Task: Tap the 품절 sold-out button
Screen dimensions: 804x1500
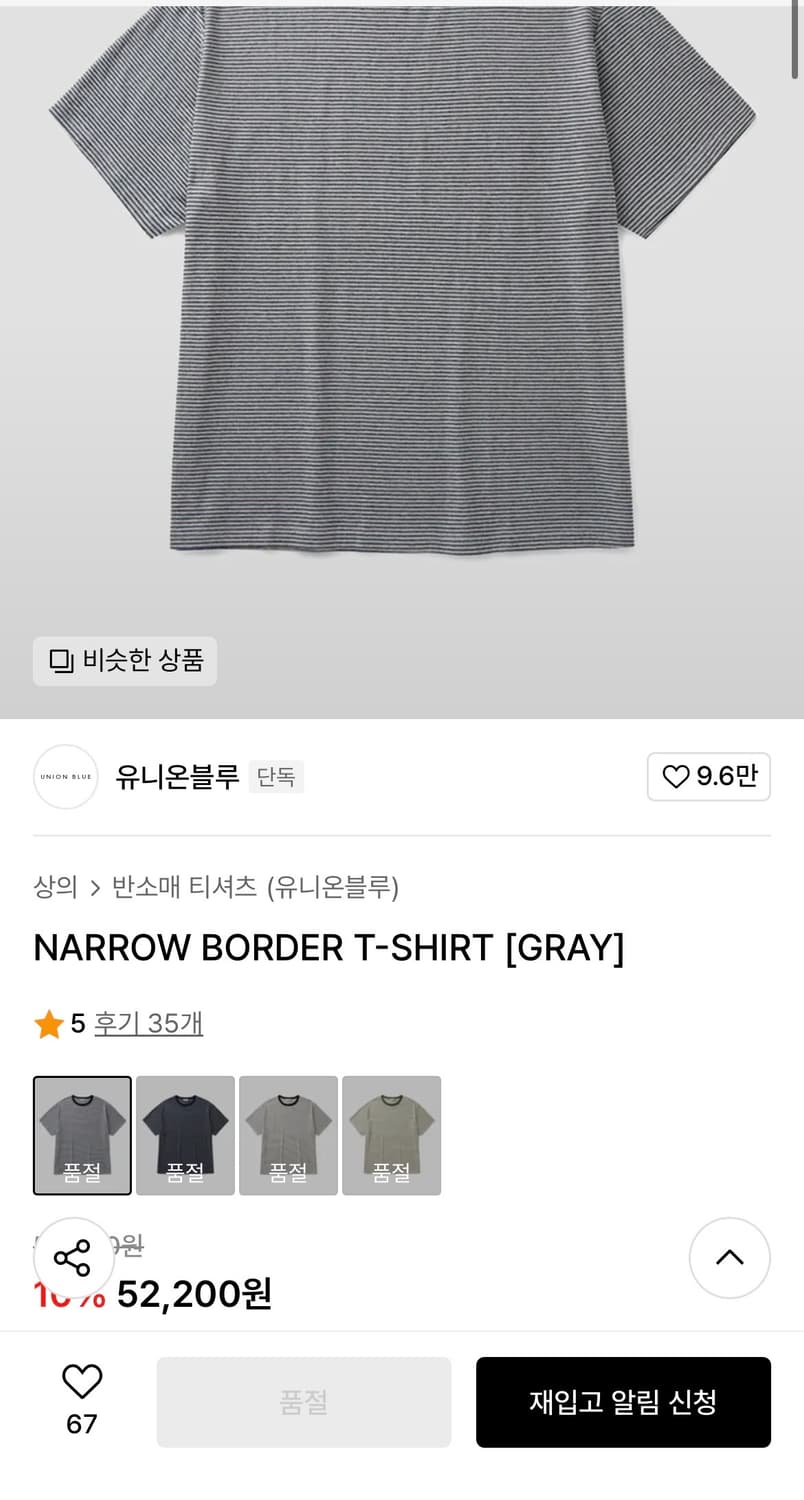Action: (303, 1402)
